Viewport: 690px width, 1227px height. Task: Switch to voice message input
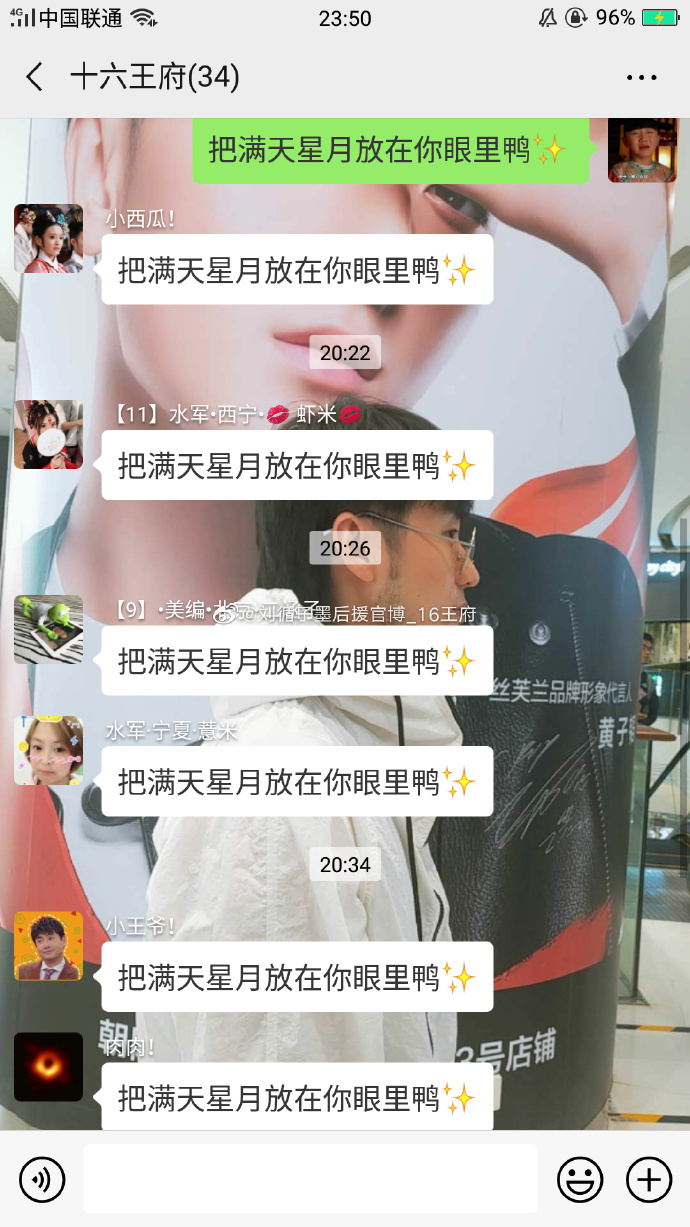coord(42,1180)
